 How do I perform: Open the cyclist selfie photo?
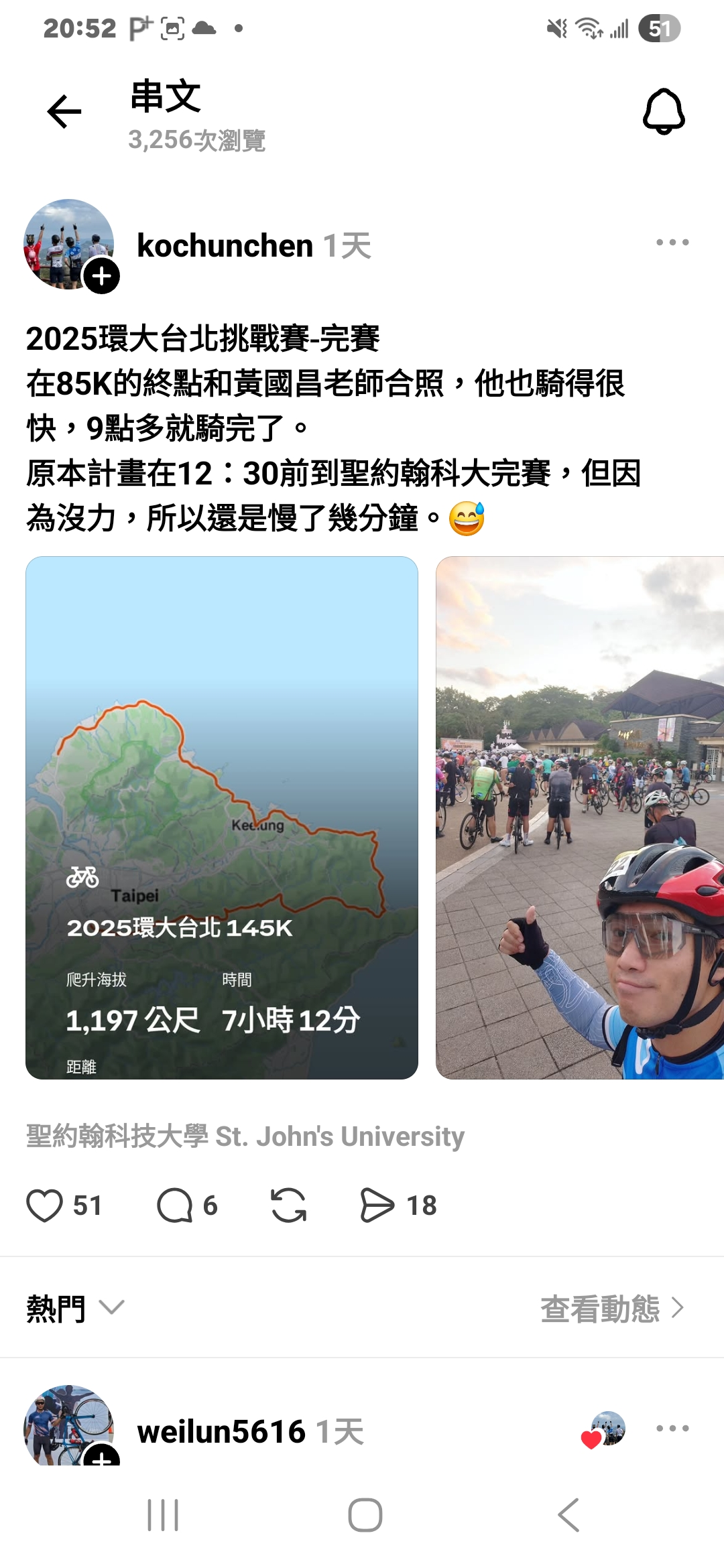[579, 818]
